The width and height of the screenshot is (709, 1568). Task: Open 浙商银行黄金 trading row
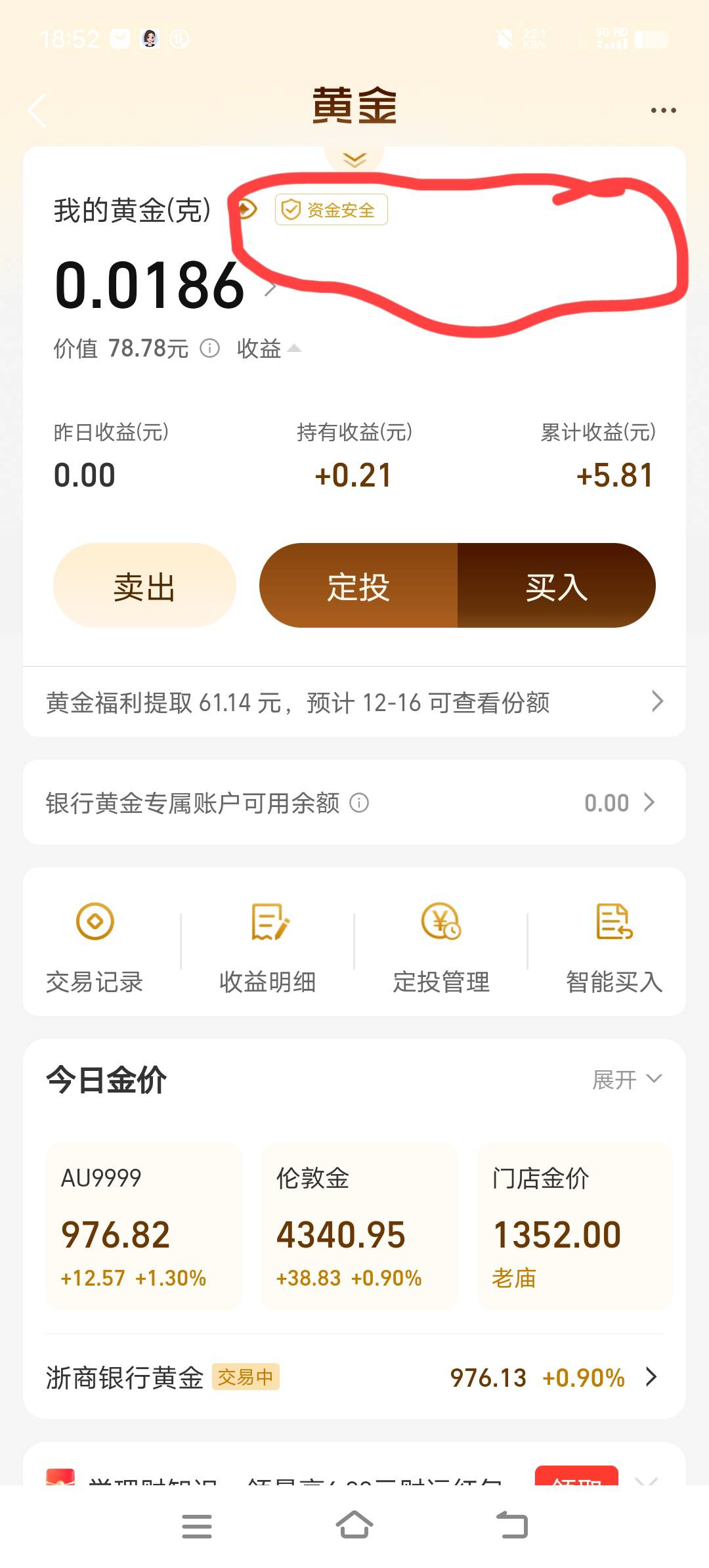[354, 1377]
